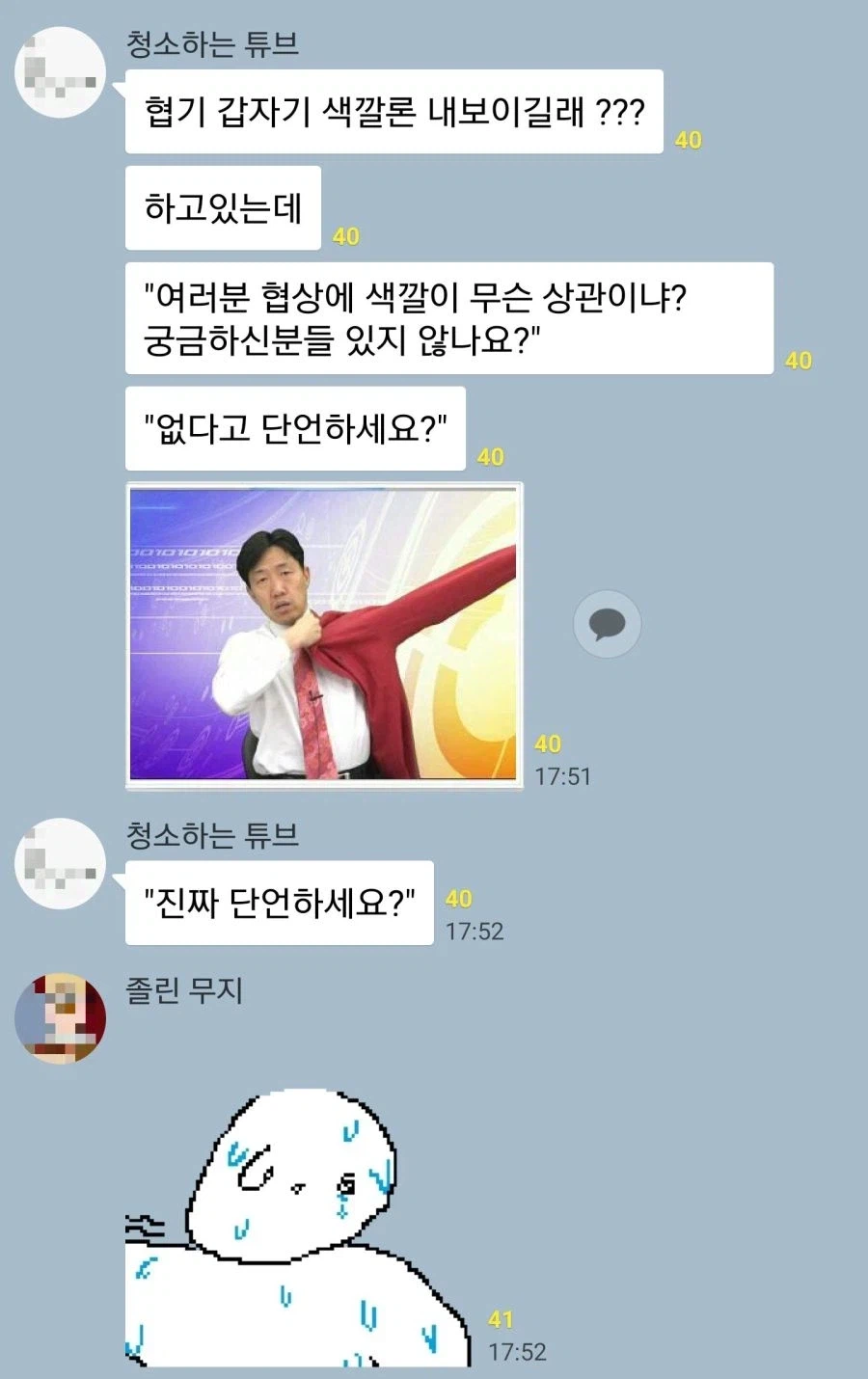Open the second 청소하는 튜브 profile avatar
Image resolution: width=868 pixels, height=1379 pixels.
[60, 863]
